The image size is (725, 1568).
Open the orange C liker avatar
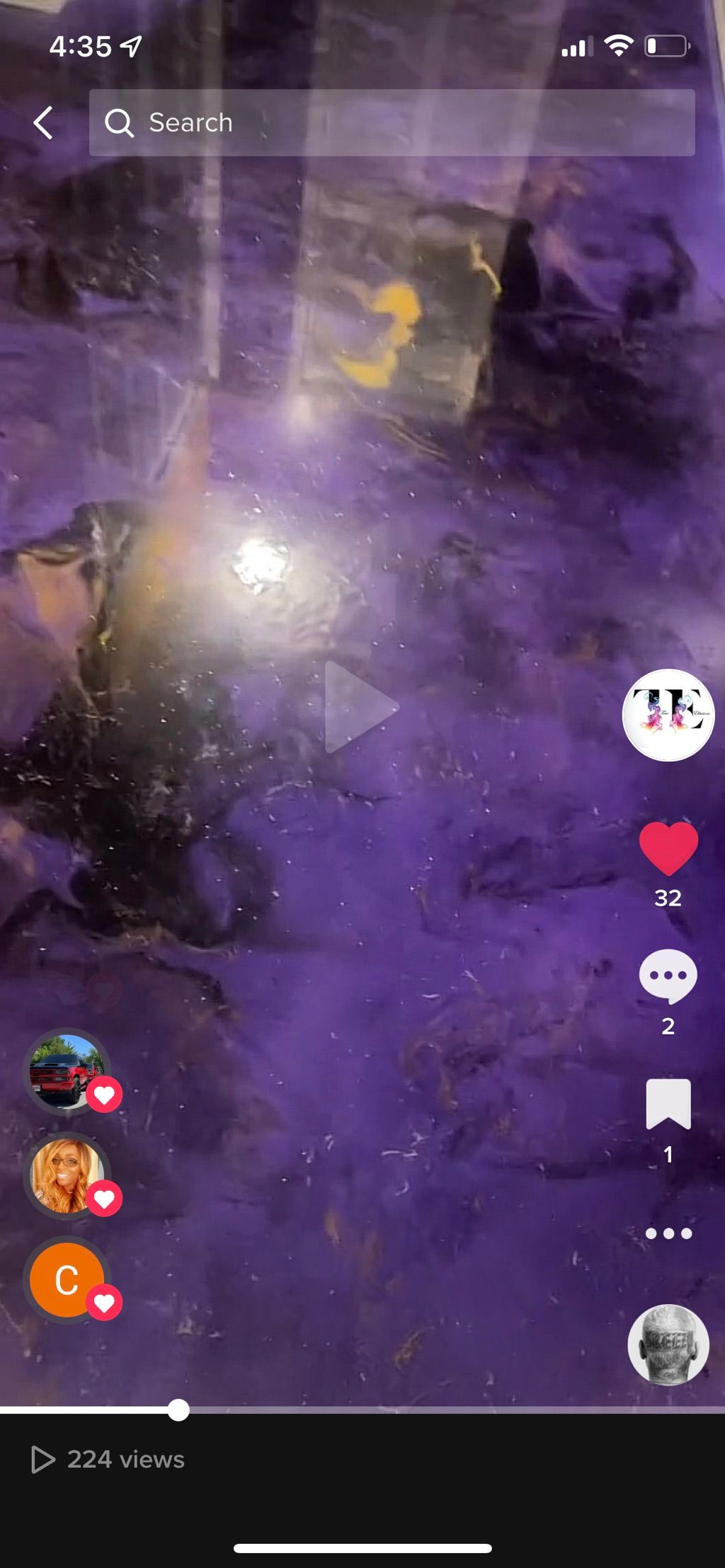tap(67, 1279)
